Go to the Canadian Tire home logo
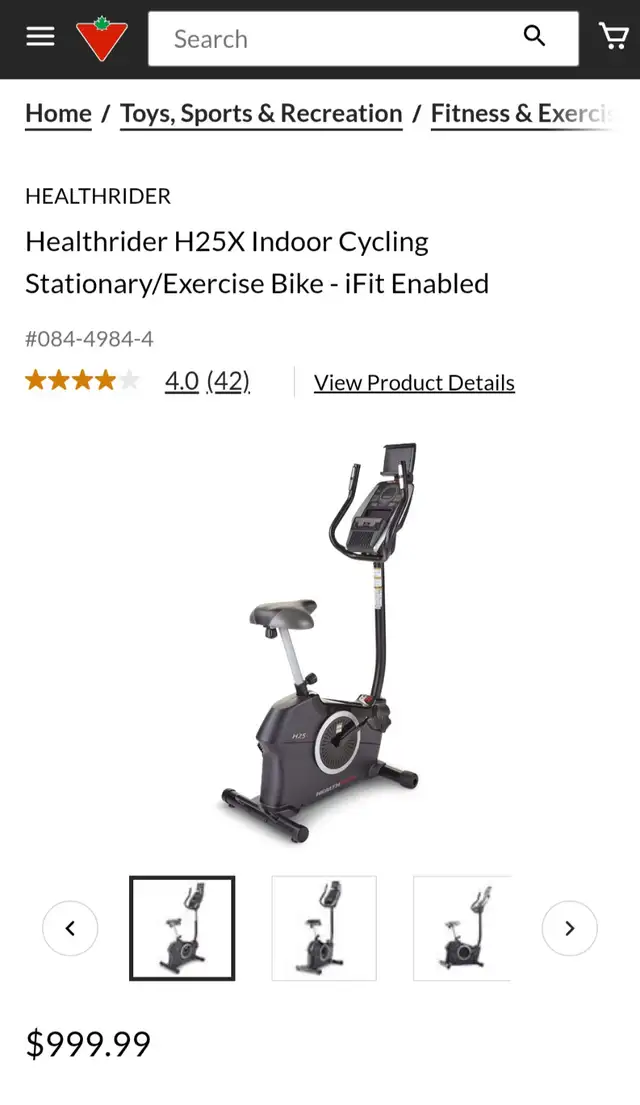640x1105 pixels. [101, 38]
